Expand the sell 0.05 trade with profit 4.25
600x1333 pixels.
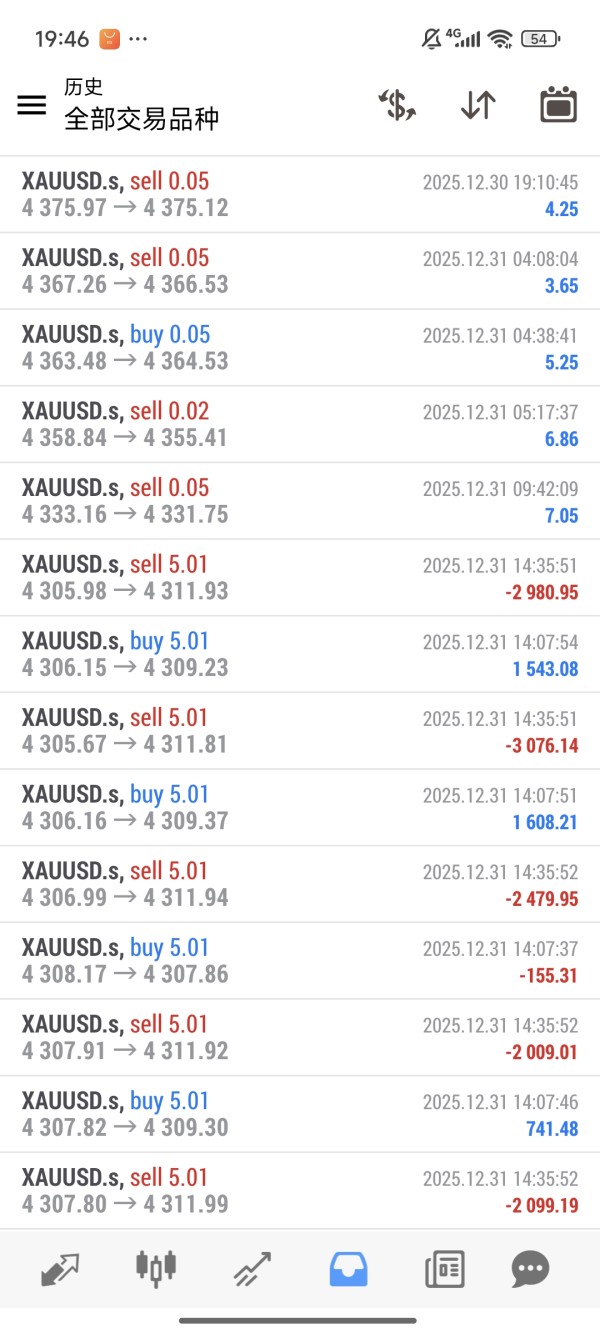tap(300, 195)
